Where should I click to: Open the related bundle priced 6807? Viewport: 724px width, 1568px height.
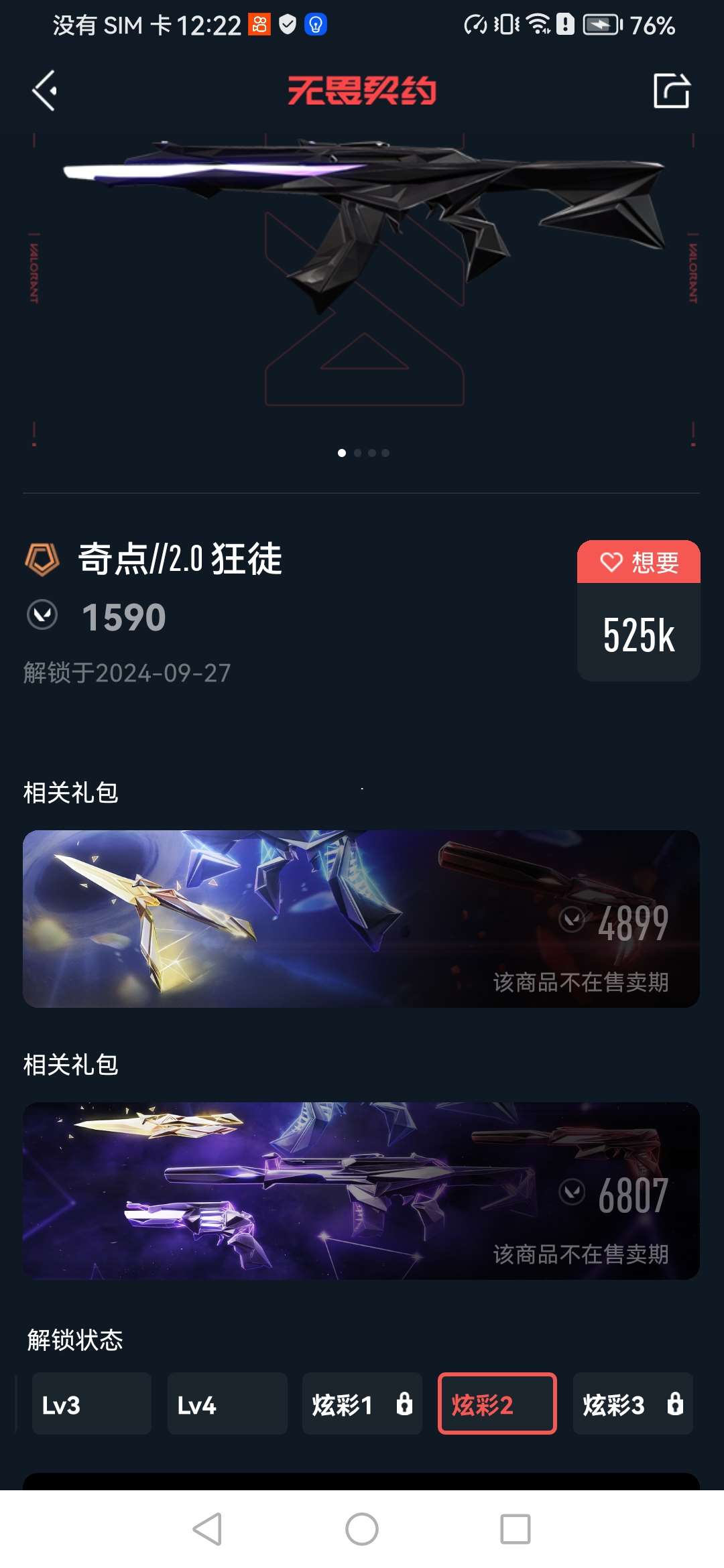[361, 1191]
